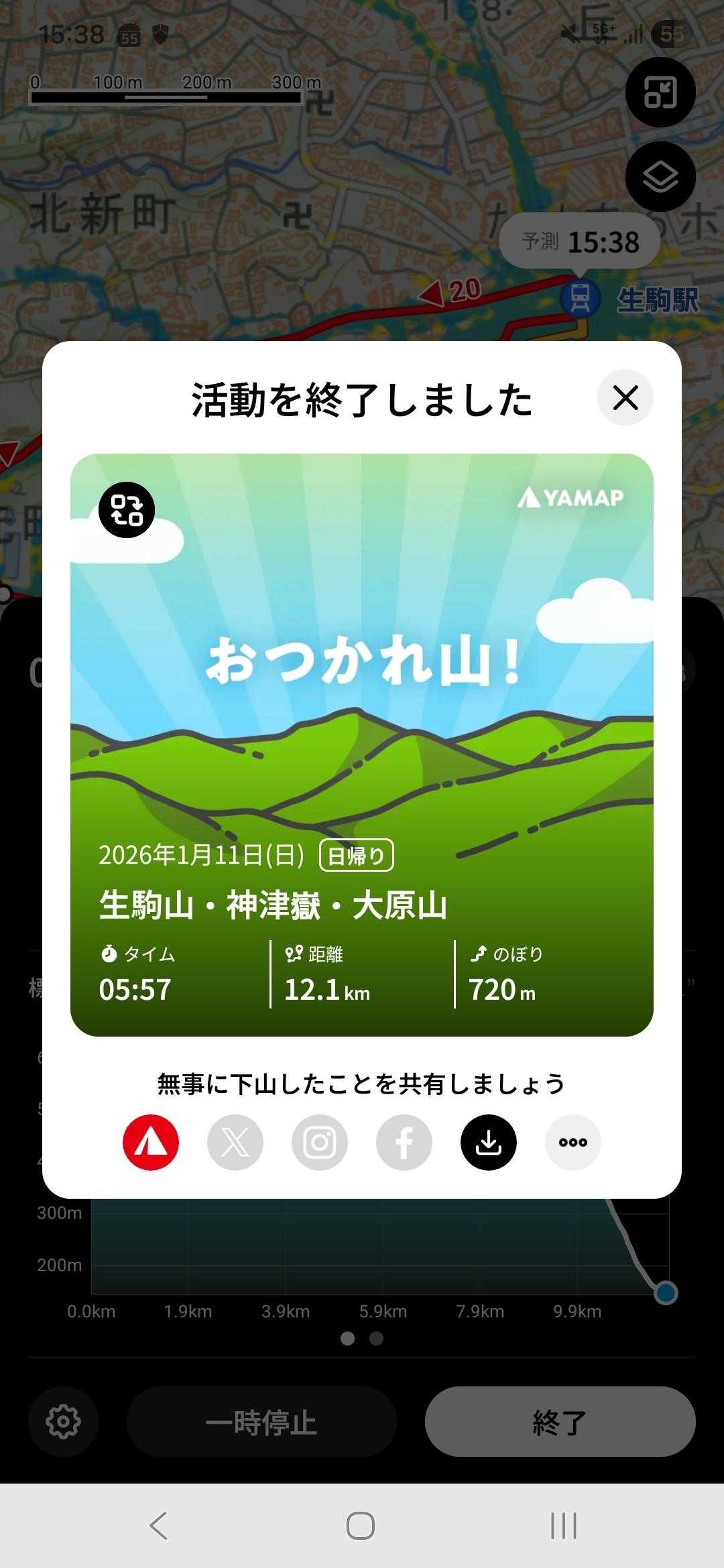
Task: Close the activity finished dialog
Action: pyautogui.click(x=625, y=398)
